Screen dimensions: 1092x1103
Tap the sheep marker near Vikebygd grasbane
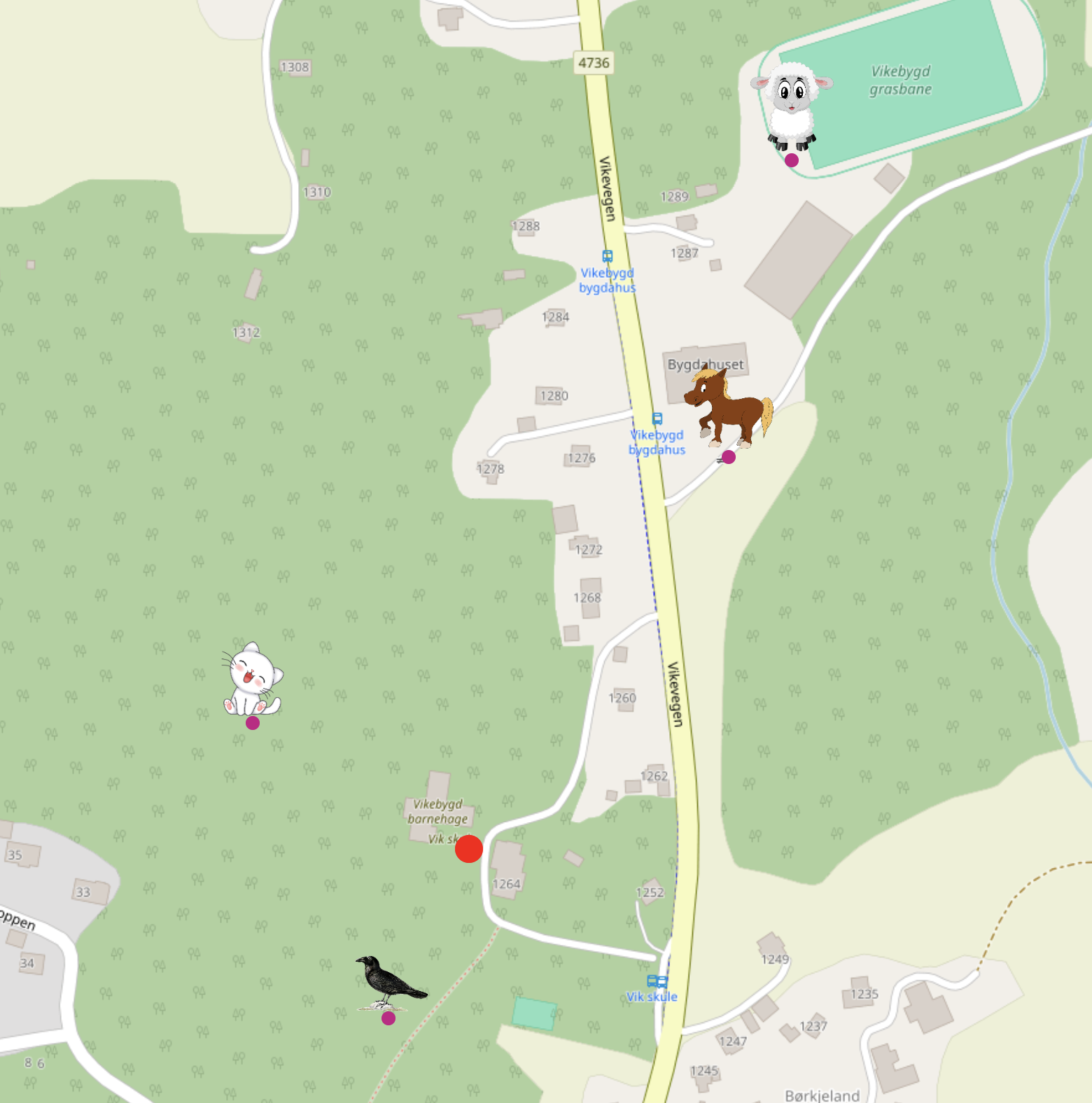coord(792,106)
